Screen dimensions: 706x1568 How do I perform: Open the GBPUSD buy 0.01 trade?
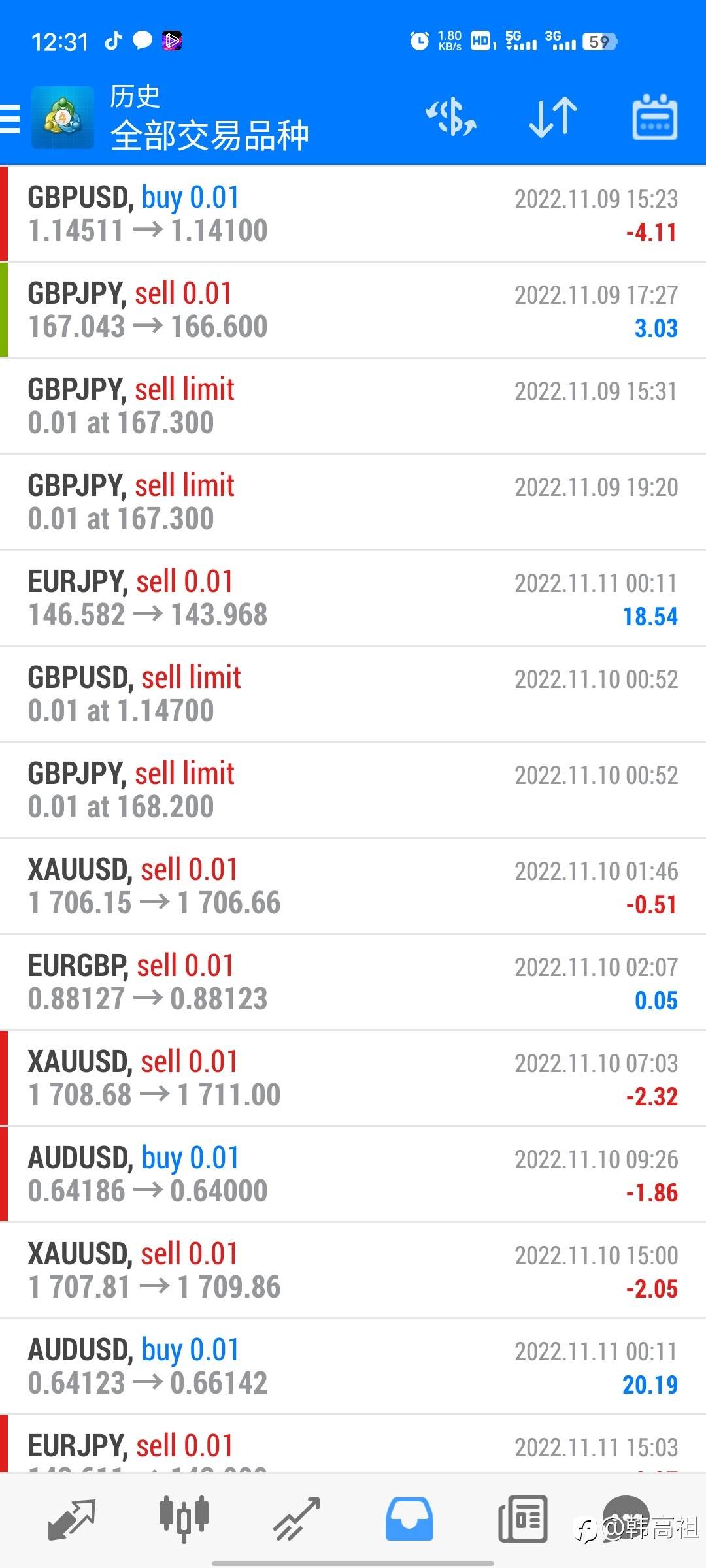click(353, 214)
